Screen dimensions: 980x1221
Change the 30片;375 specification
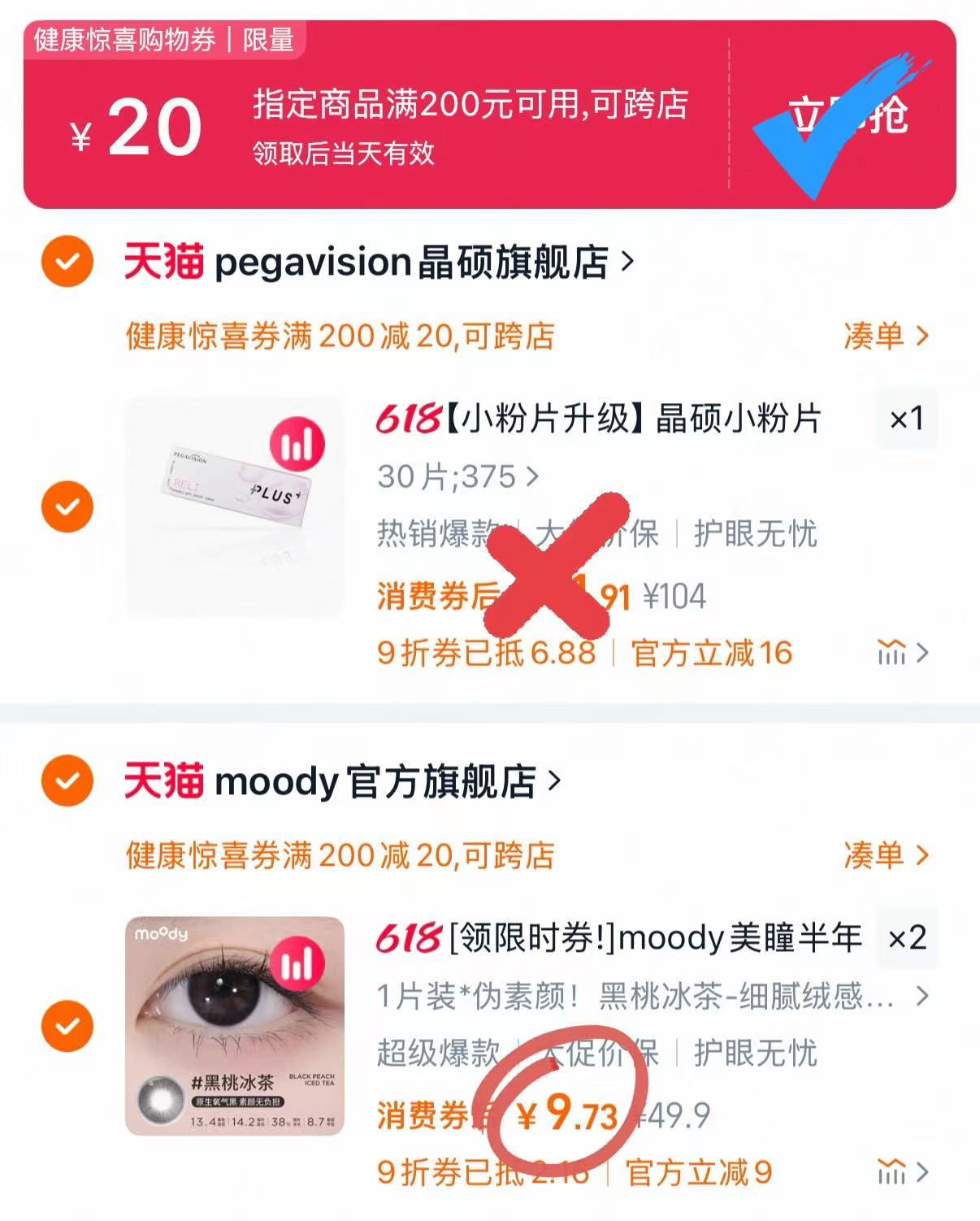click(457, 476)
